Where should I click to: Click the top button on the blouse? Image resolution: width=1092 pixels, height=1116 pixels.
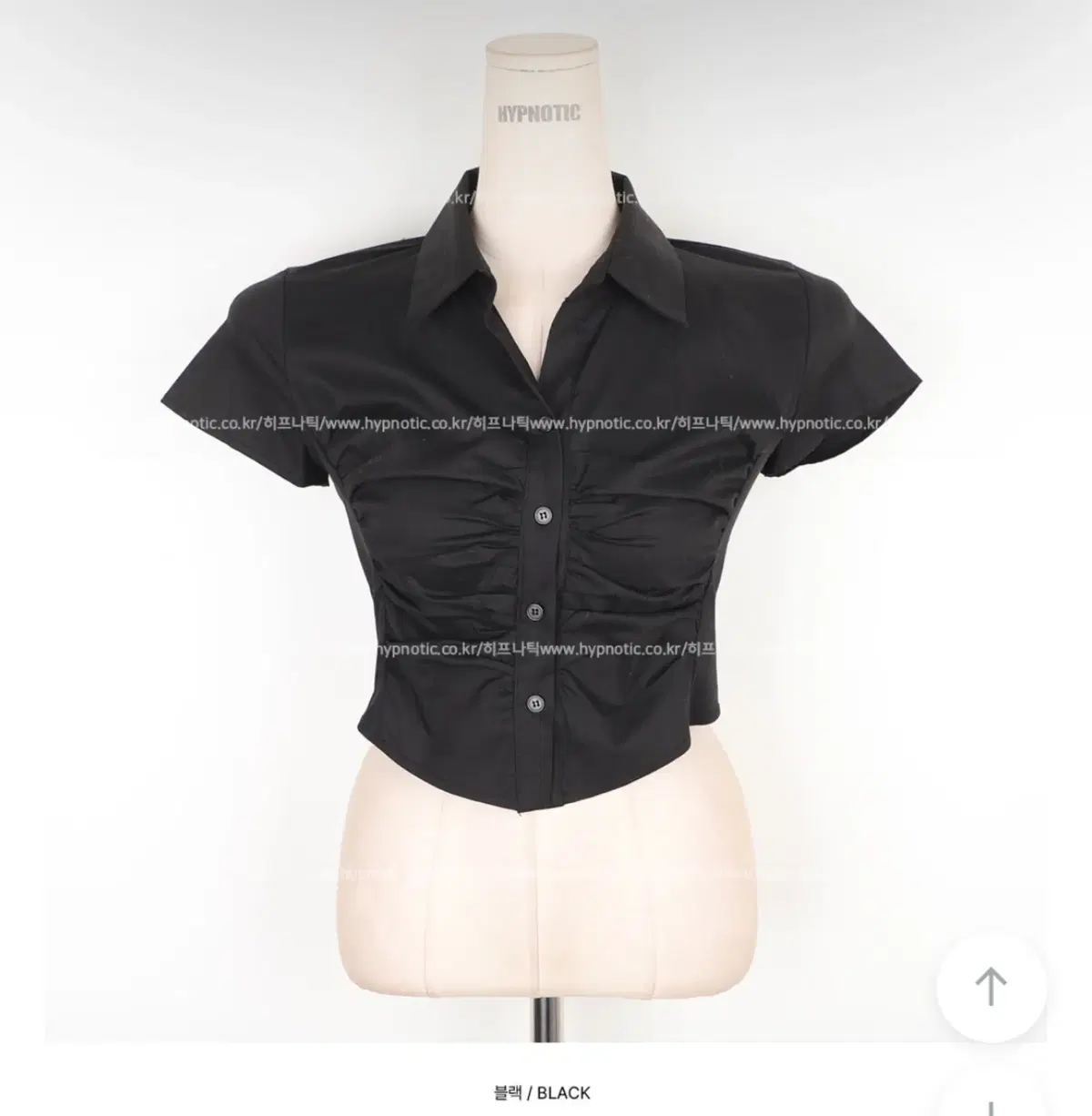pos(543,515)
